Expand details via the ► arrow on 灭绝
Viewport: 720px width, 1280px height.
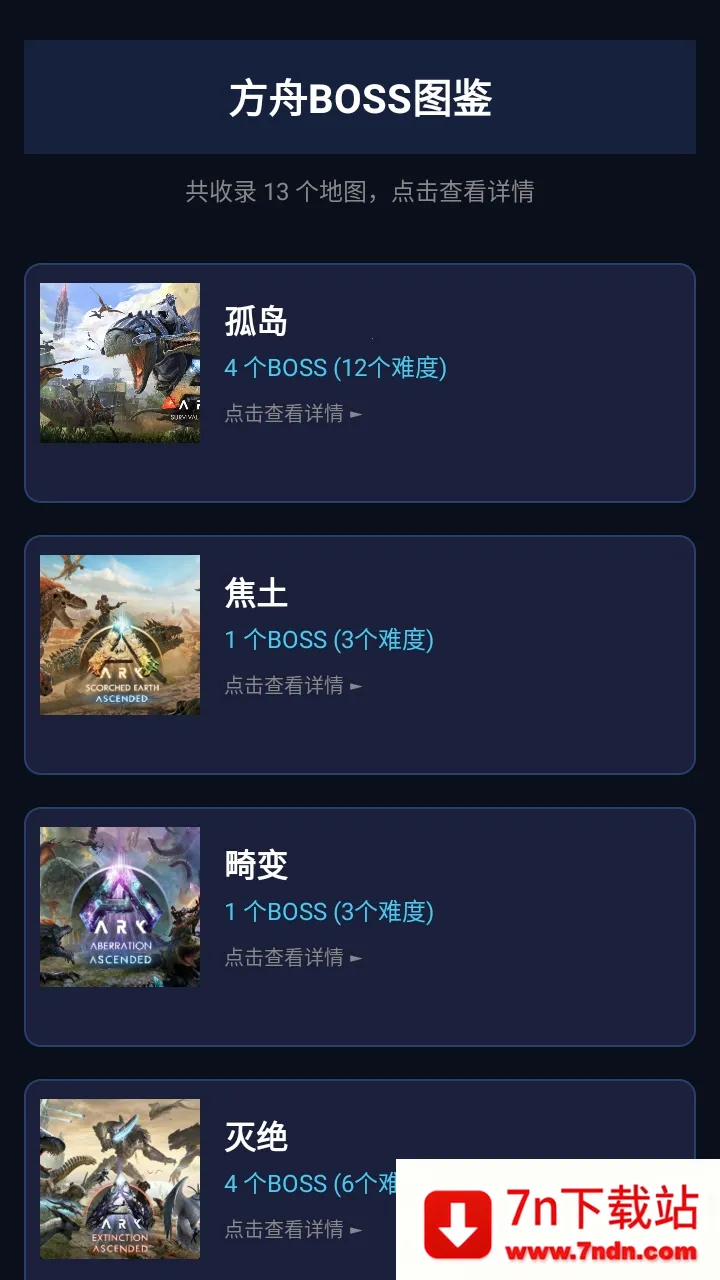[357, 1229]
